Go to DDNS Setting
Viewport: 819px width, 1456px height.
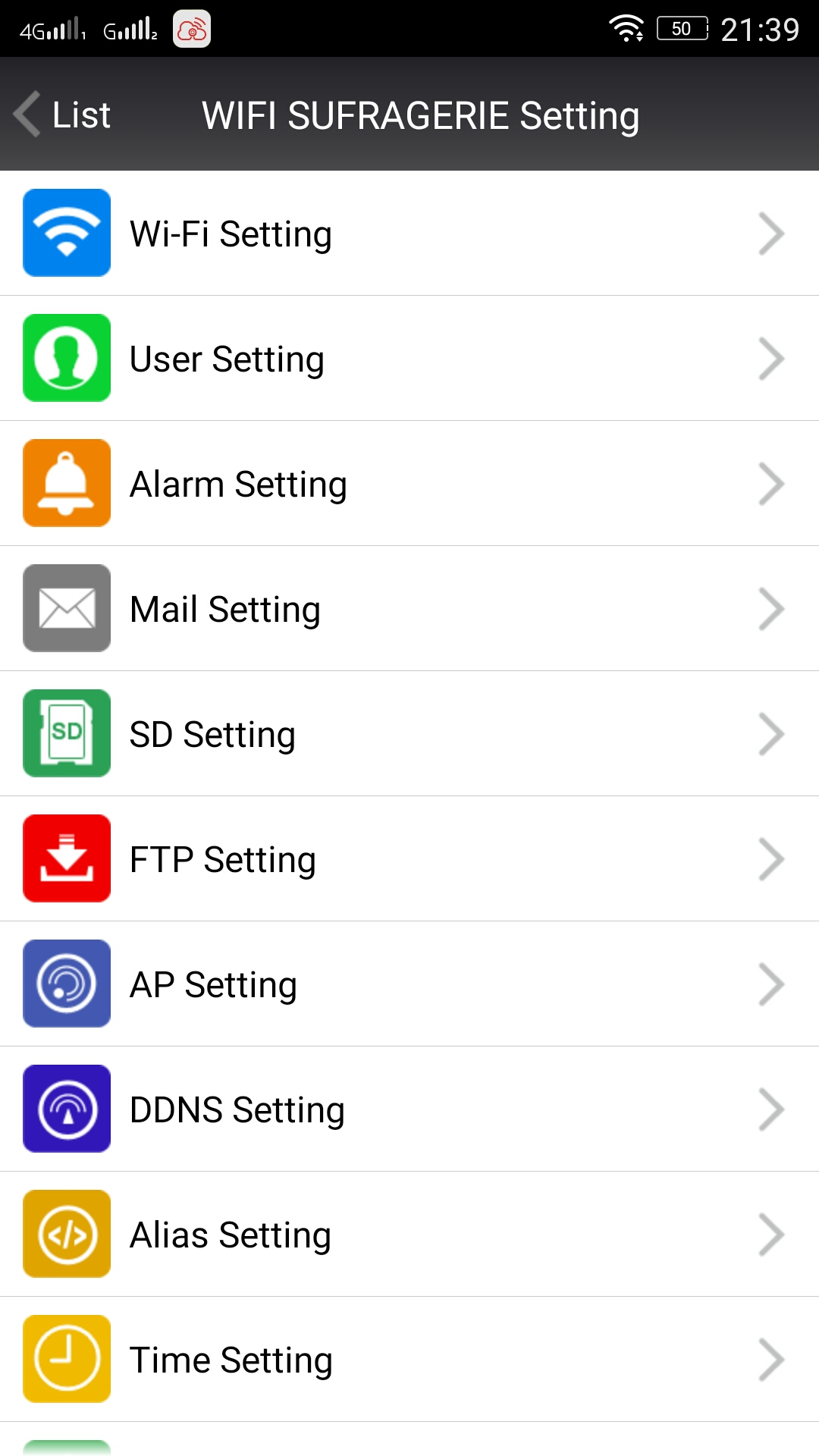click(x=409, y=1109)
